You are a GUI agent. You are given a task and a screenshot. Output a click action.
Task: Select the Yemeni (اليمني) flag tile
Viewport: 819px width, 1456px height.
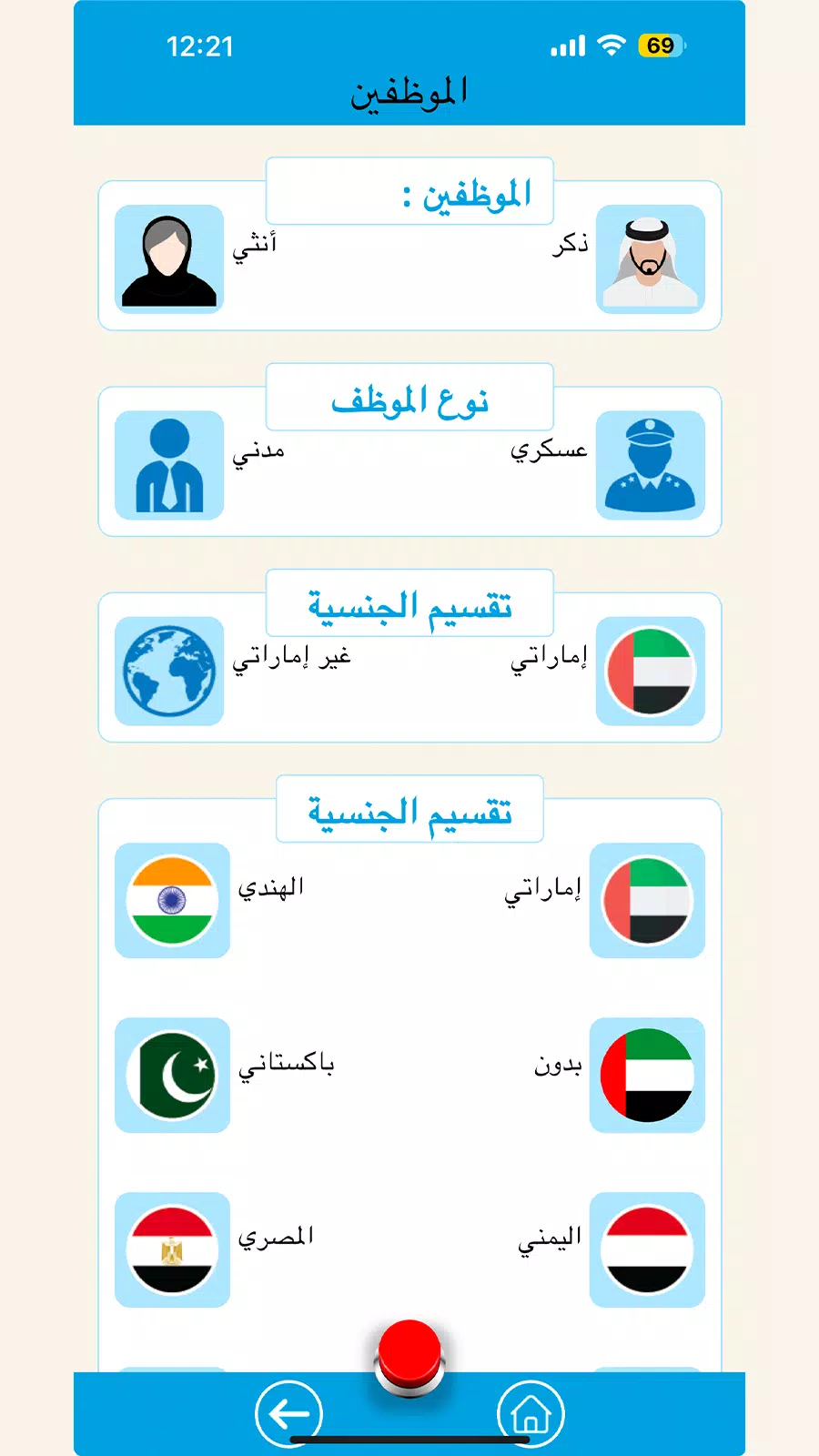(x=647, y=1249)
